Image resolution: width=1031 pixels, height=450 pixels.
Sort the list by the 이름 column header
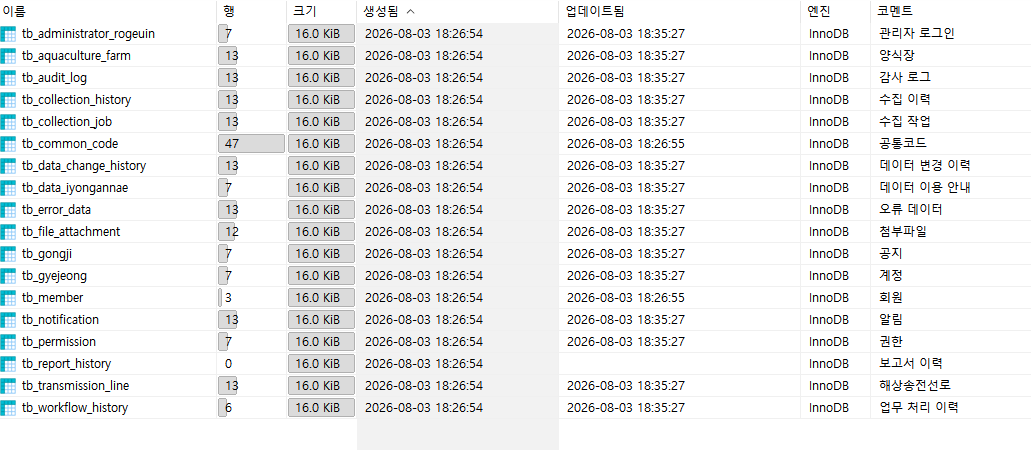(108, 11)
